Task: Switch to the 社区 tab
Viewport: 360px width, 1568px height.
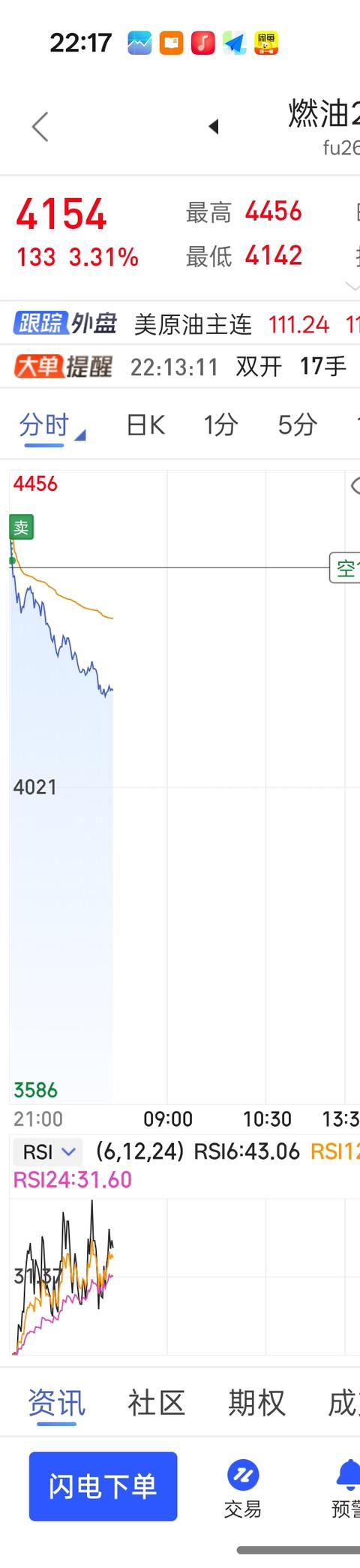Action: (x=157, y=1401)
